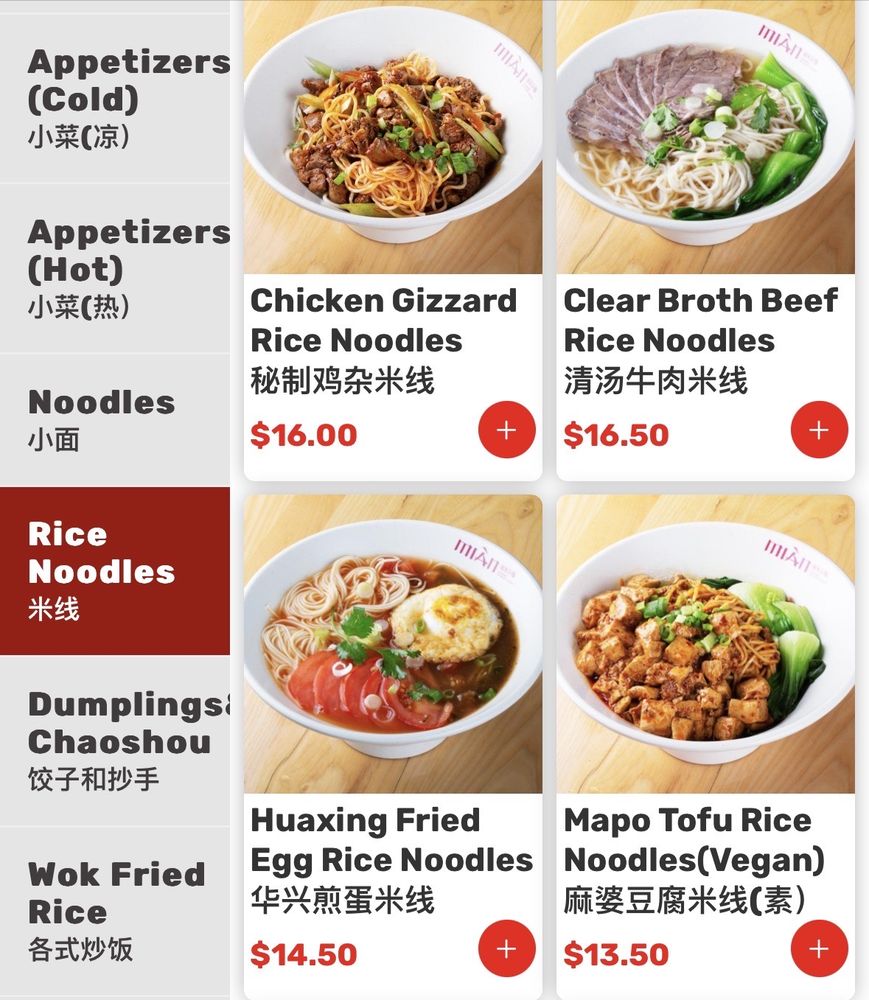Add Clear Broth Beef Rice Noodles
Screen dimensions: 869x1000
click(819, 430)
